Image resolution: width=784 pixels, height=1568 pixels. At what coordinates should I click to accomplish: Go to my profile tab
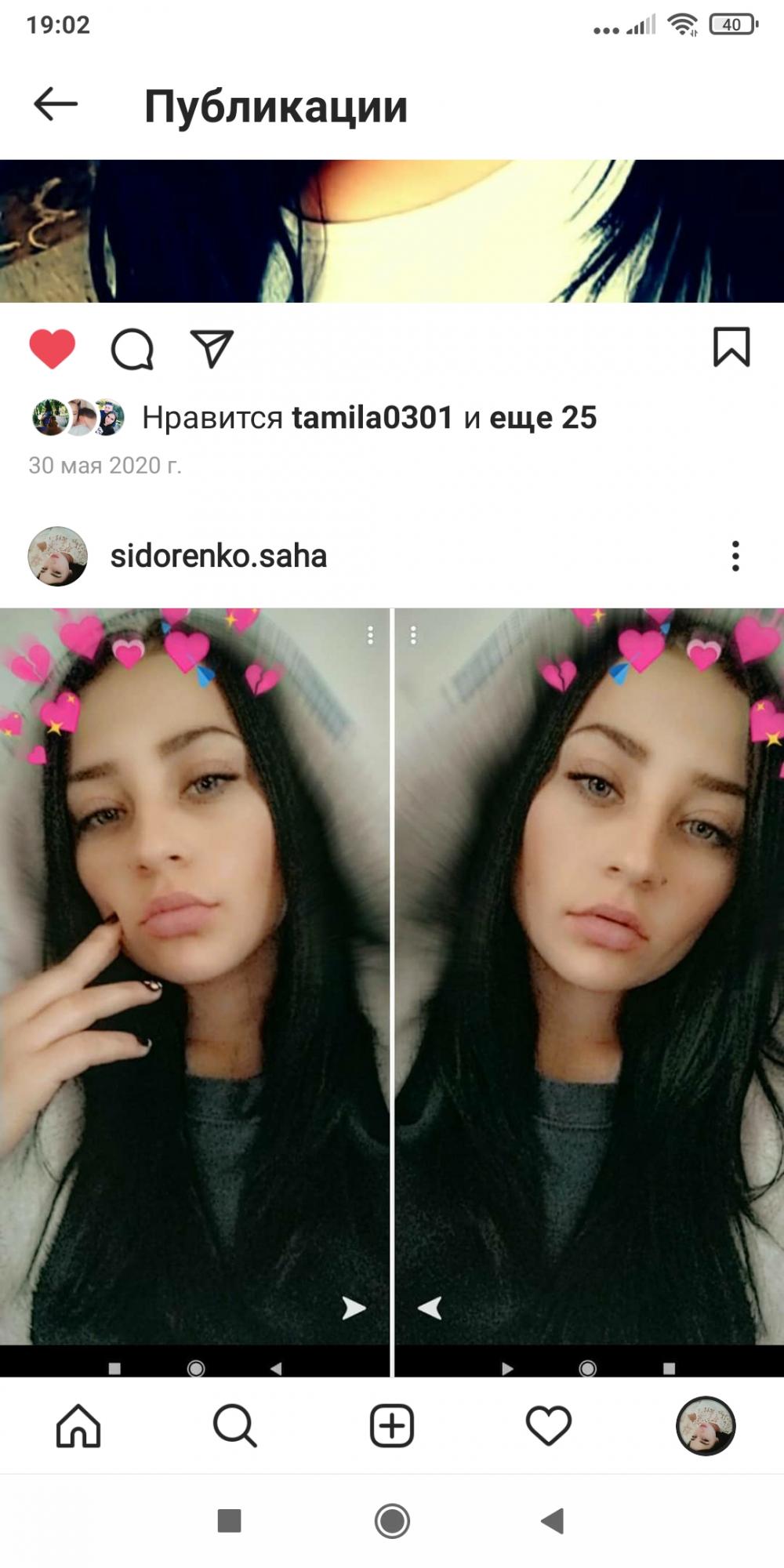[x=706, y=1425]
